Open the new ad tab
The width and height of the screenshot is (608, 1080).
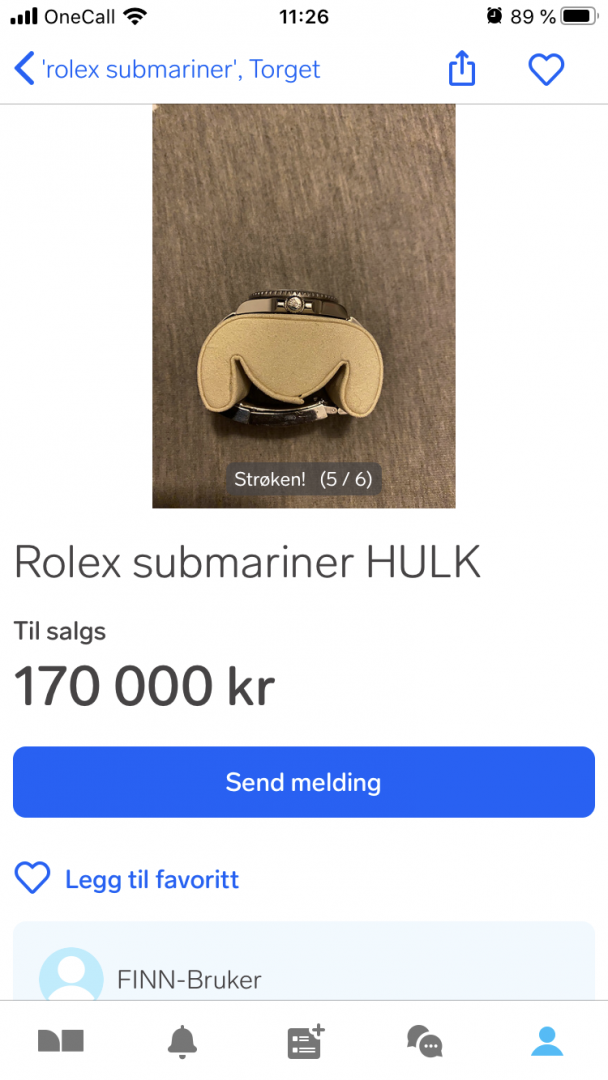click(x=304, y=1041)
